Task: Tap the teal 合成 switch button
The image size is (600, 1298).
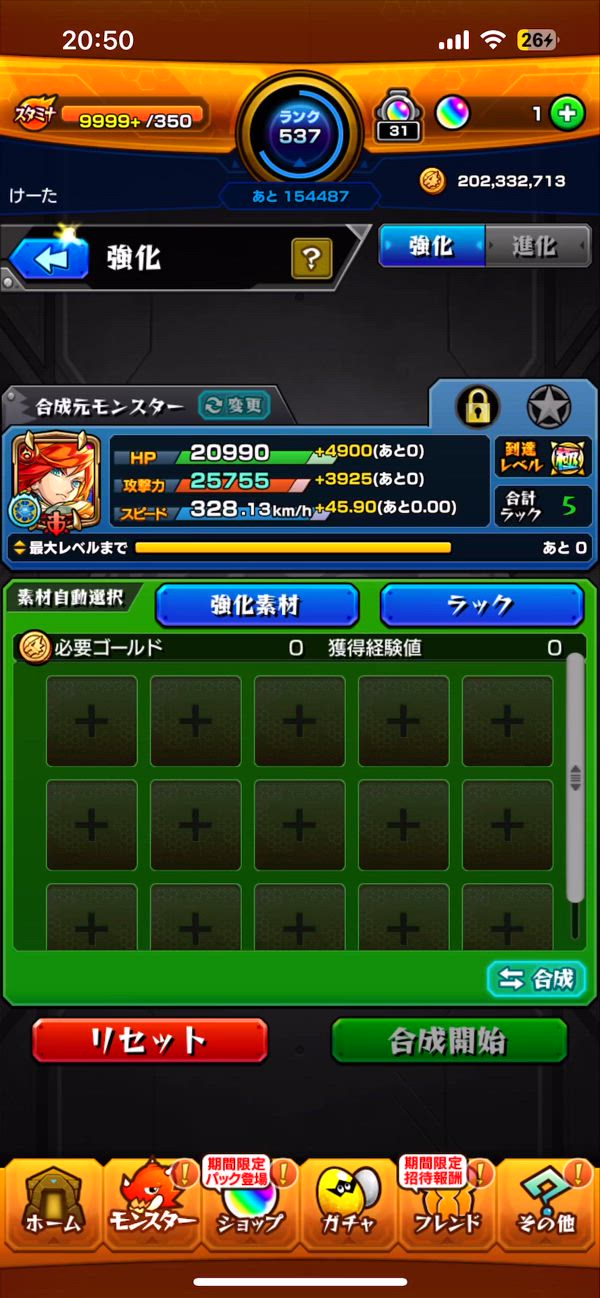Action: (536, 979)
